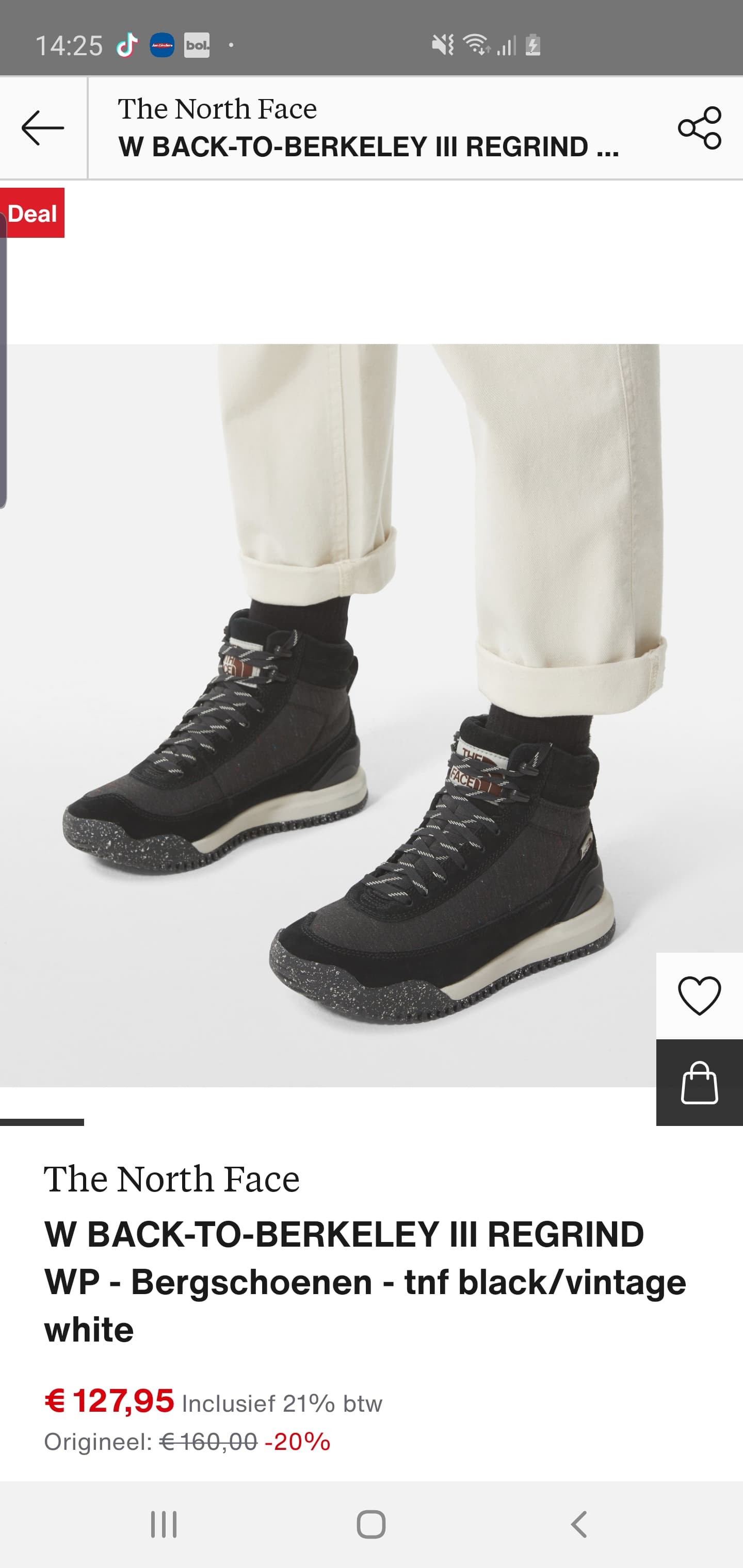Tap the system home button

click(x=371, y=1525)
